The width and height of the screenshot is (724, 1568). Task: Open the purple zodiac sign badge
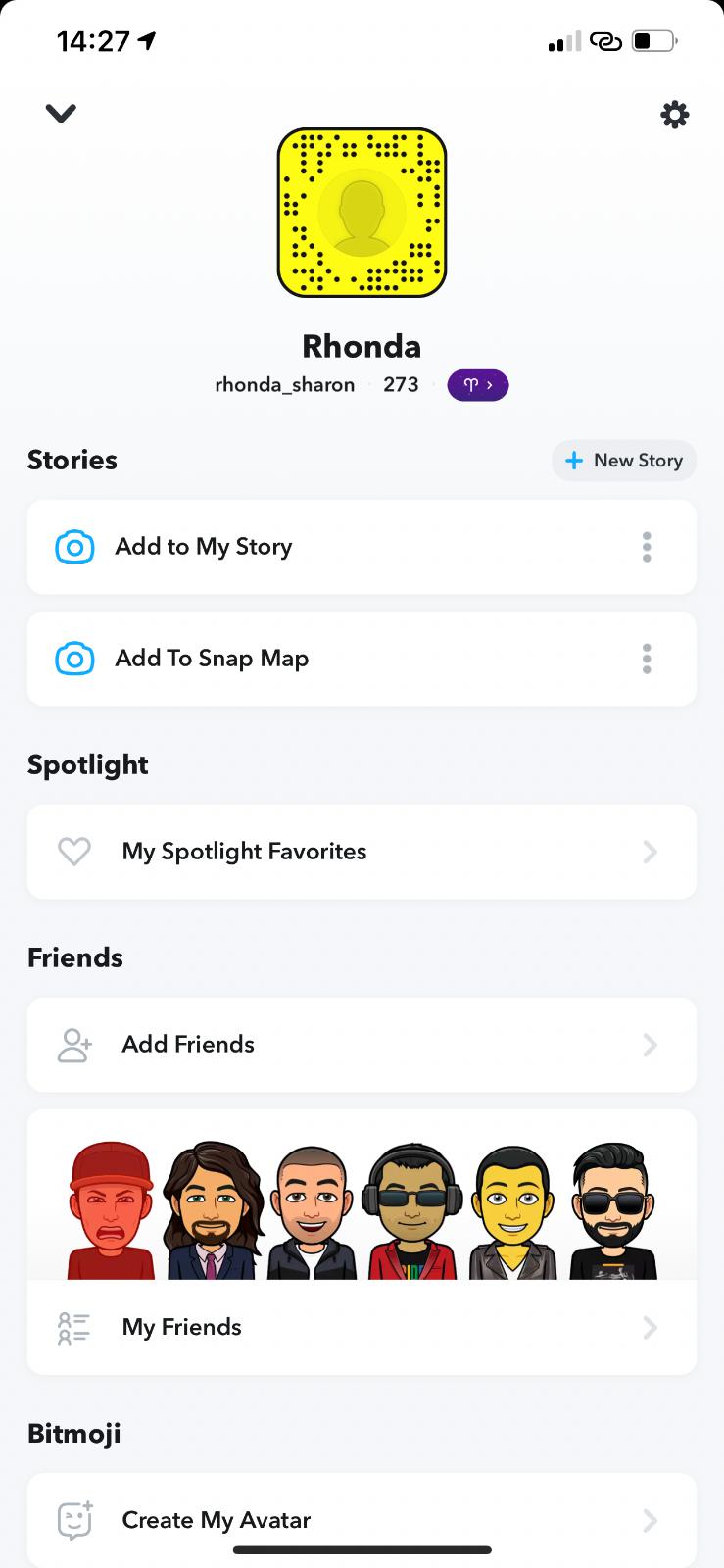pyautogui.click(x=477, y=385)
